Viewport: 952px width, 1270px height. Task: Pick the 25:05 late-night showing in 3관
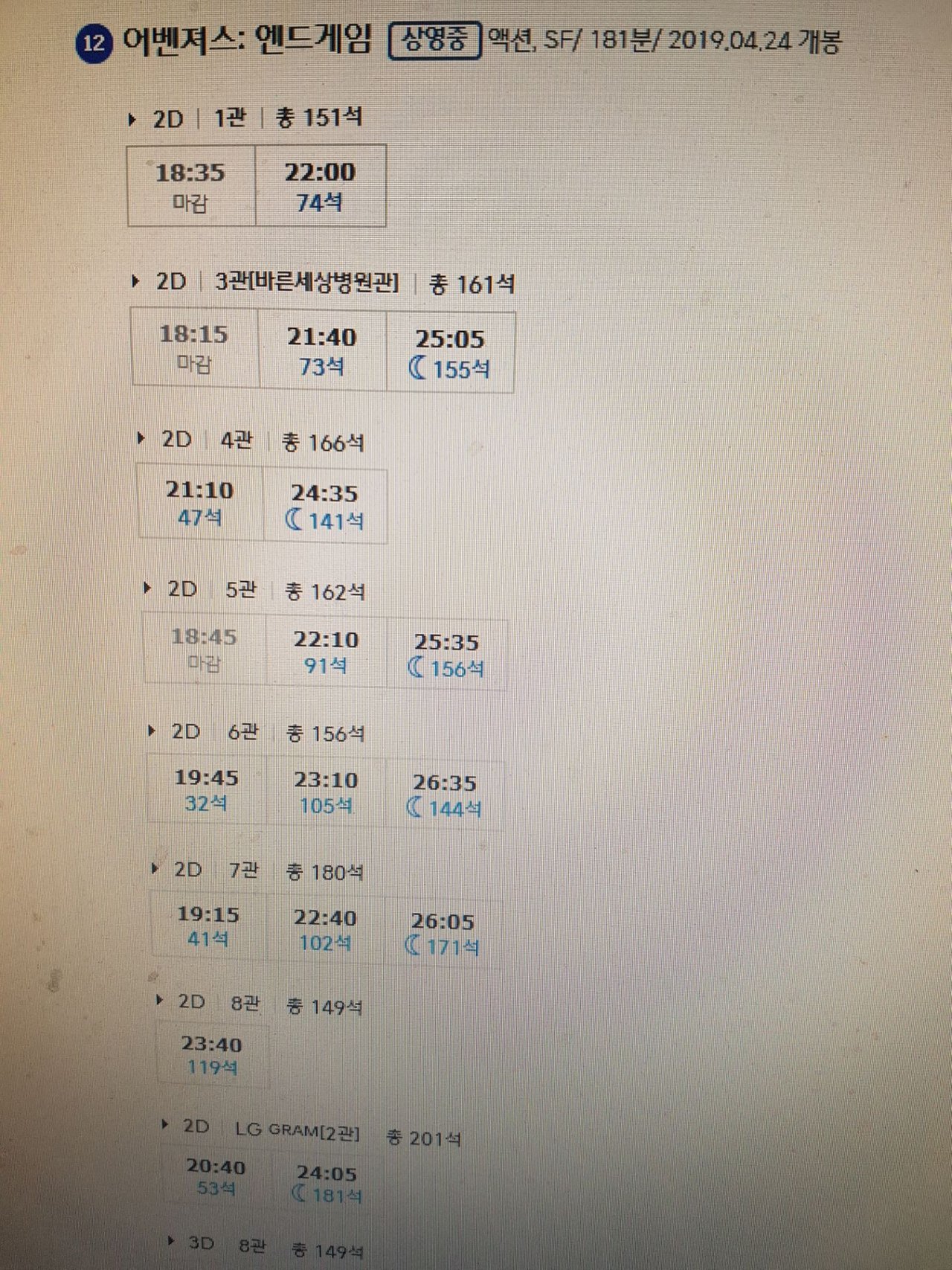pyautogui.click(x=450, y=353)
